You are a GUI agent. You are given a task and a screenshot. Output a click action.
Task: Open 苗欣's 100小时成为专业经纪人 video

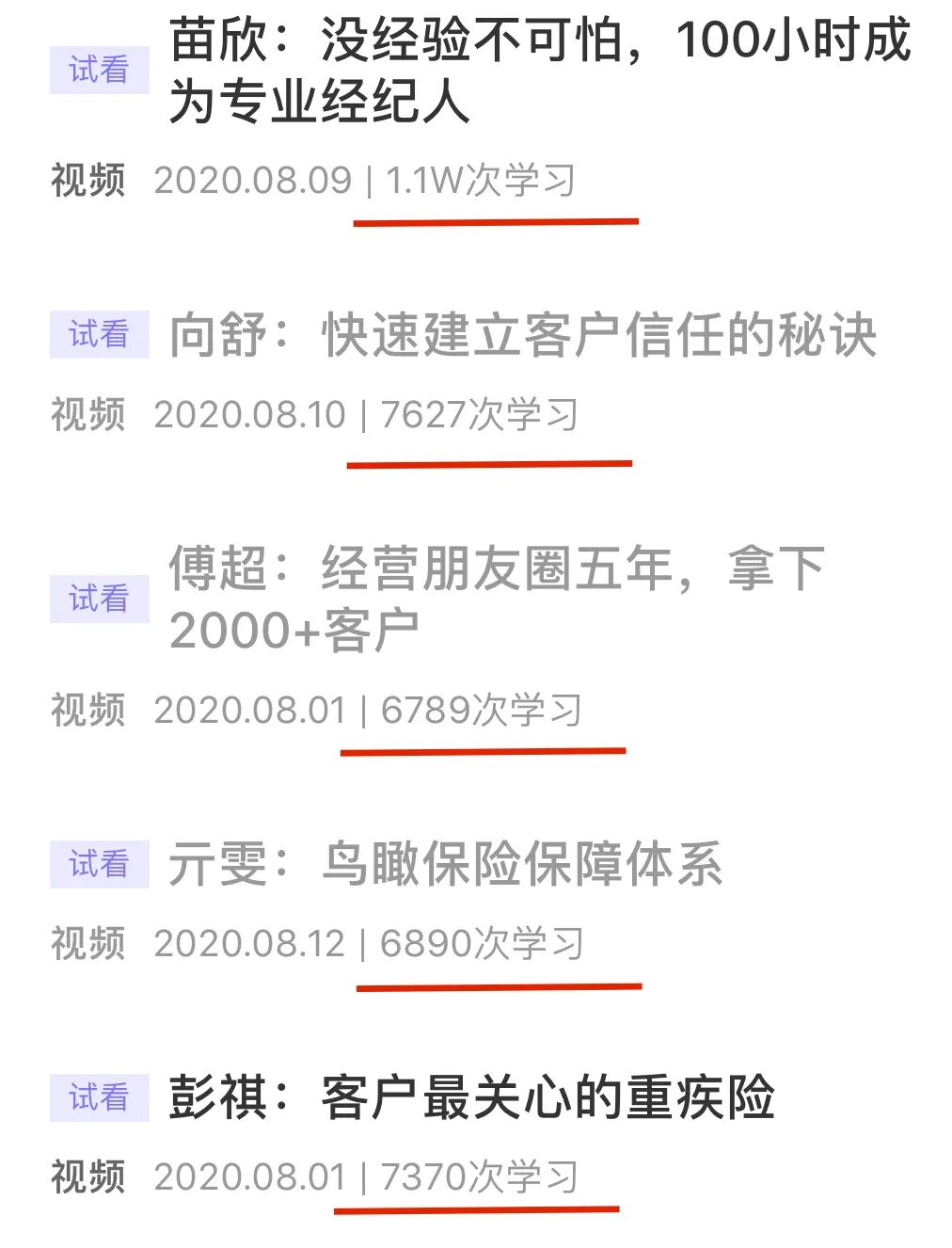[x=538, y=71]
